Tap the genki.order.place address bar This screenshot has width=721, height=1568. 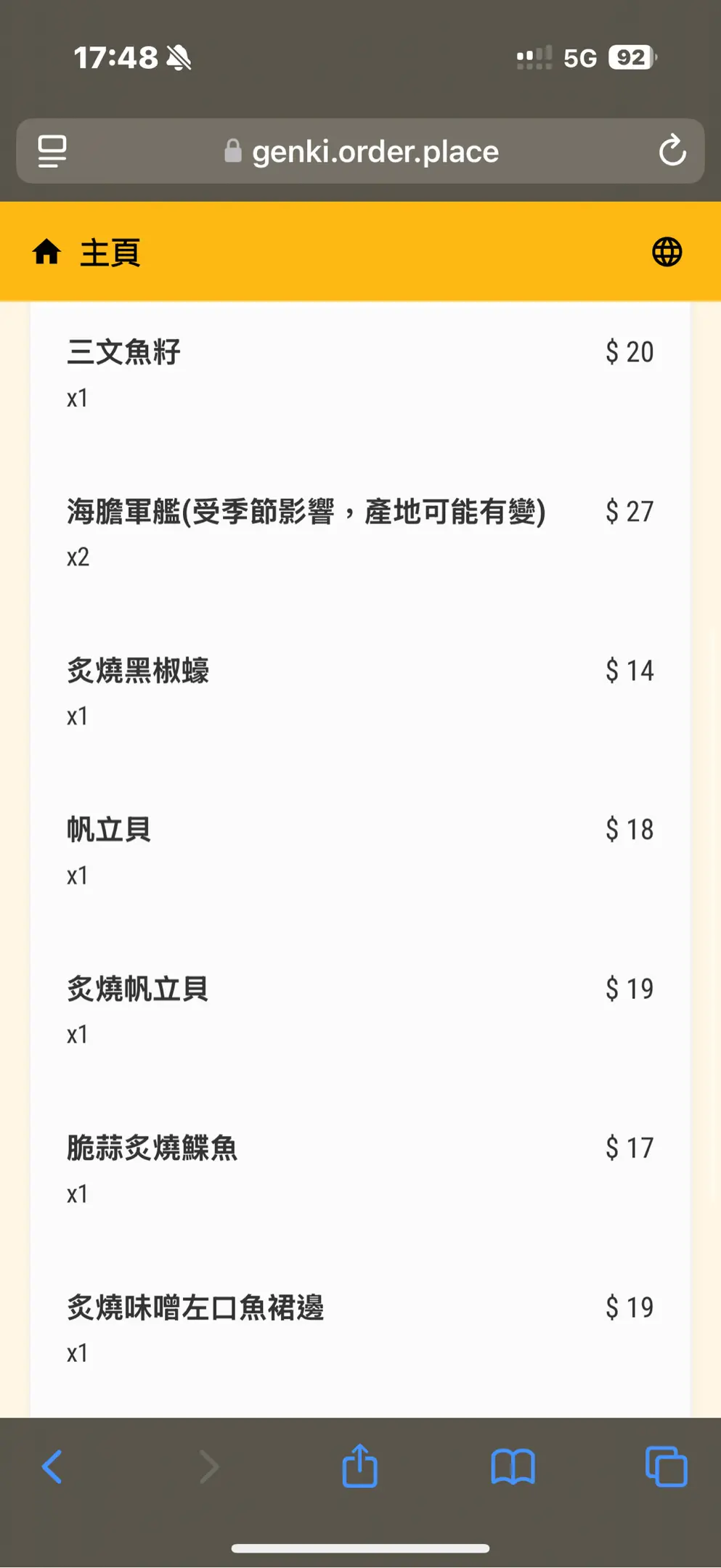(x=361, y=151)
